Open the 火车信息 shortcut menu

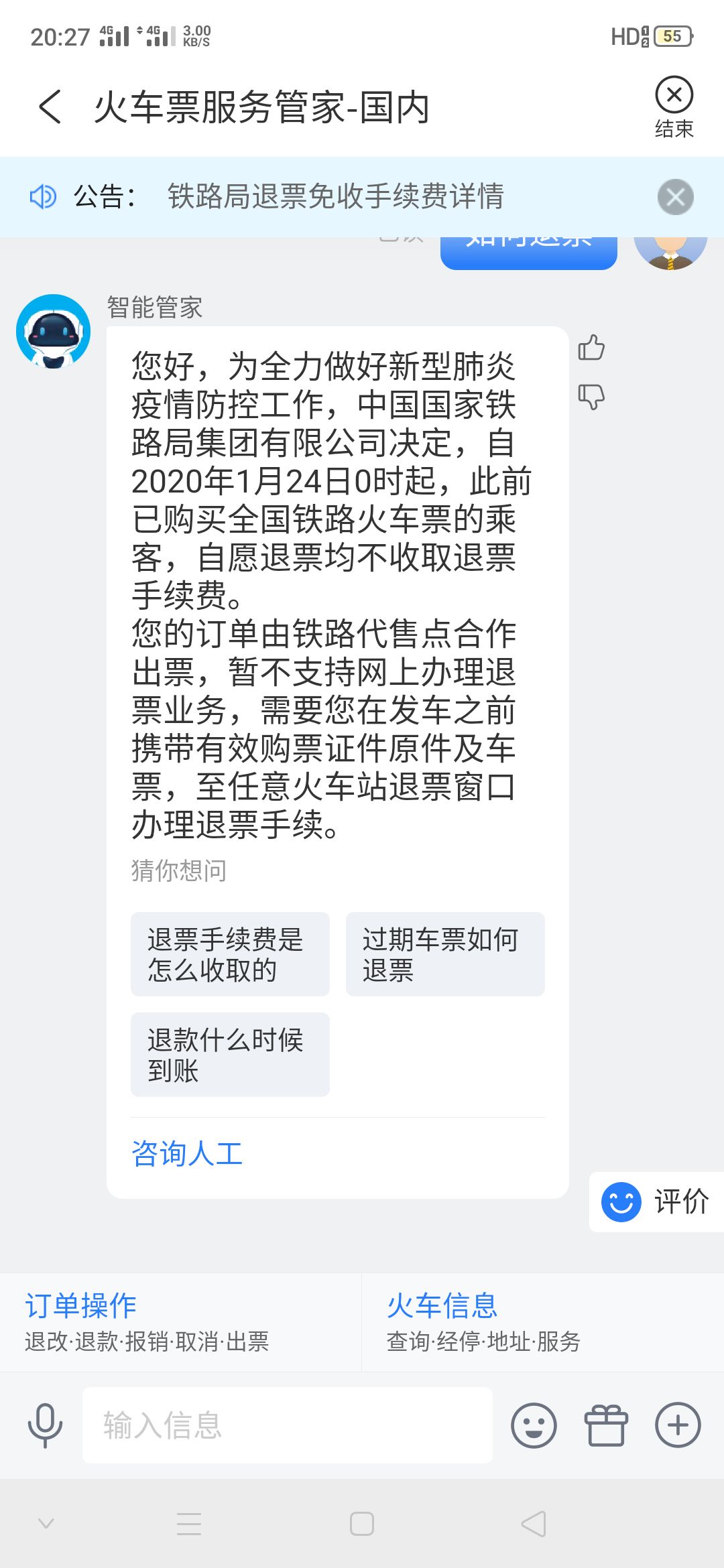[x=542, y=1322]
